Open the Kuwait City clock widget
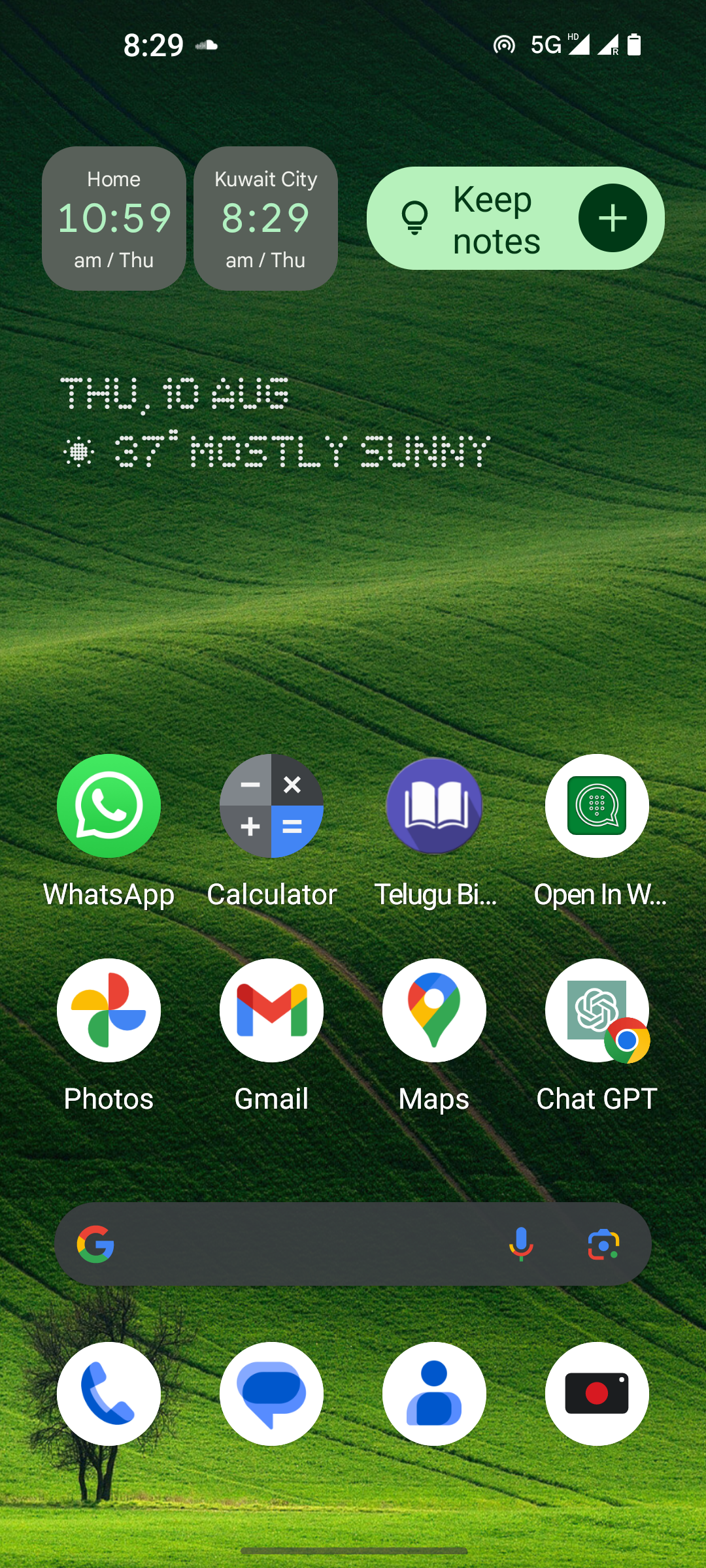The width and height of the screenshot is (706, 1568). tap(265, 218)
